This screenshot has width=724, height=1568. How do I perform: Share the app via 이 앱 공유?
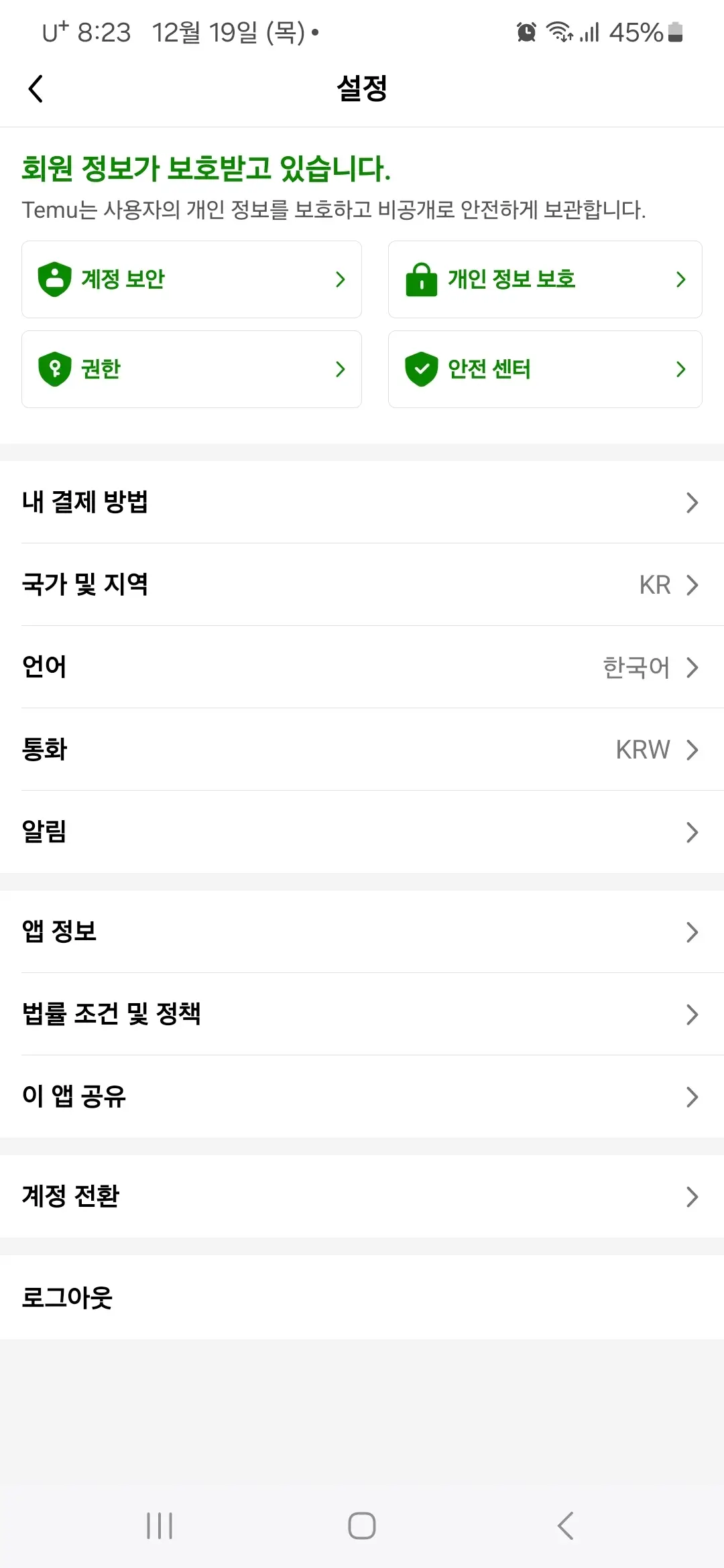(362, 1097)
